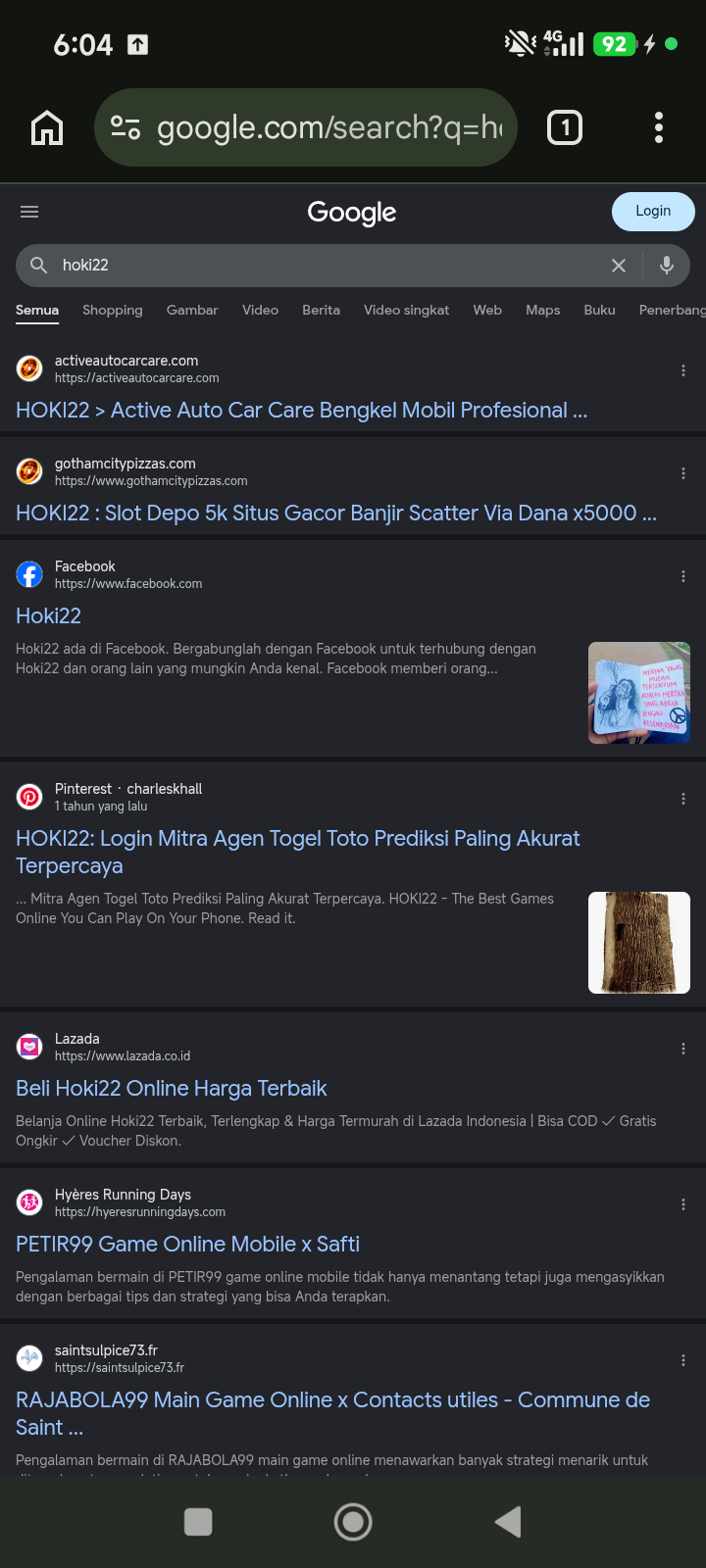Go back using the system back button
706x1568 pixels.
508,1522
